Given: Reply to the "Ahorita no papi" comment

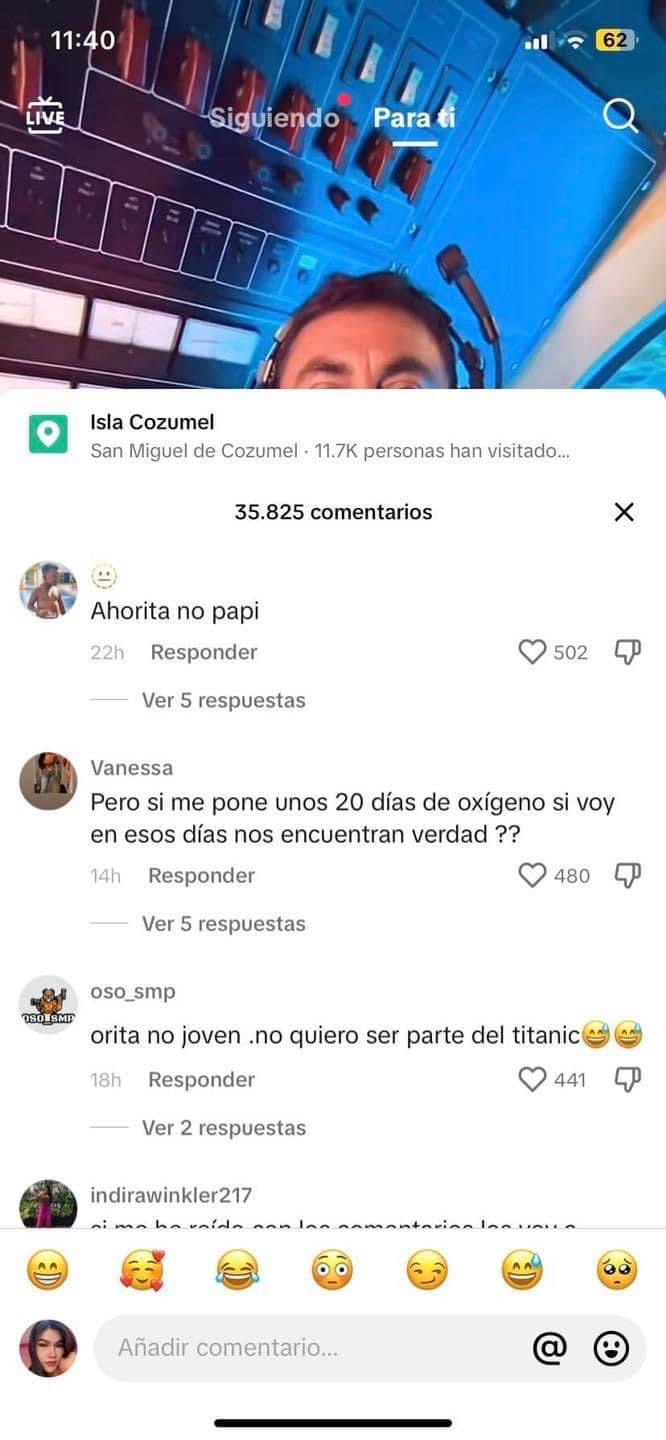Looking at the screenshot, I should (x=204, y=652).
